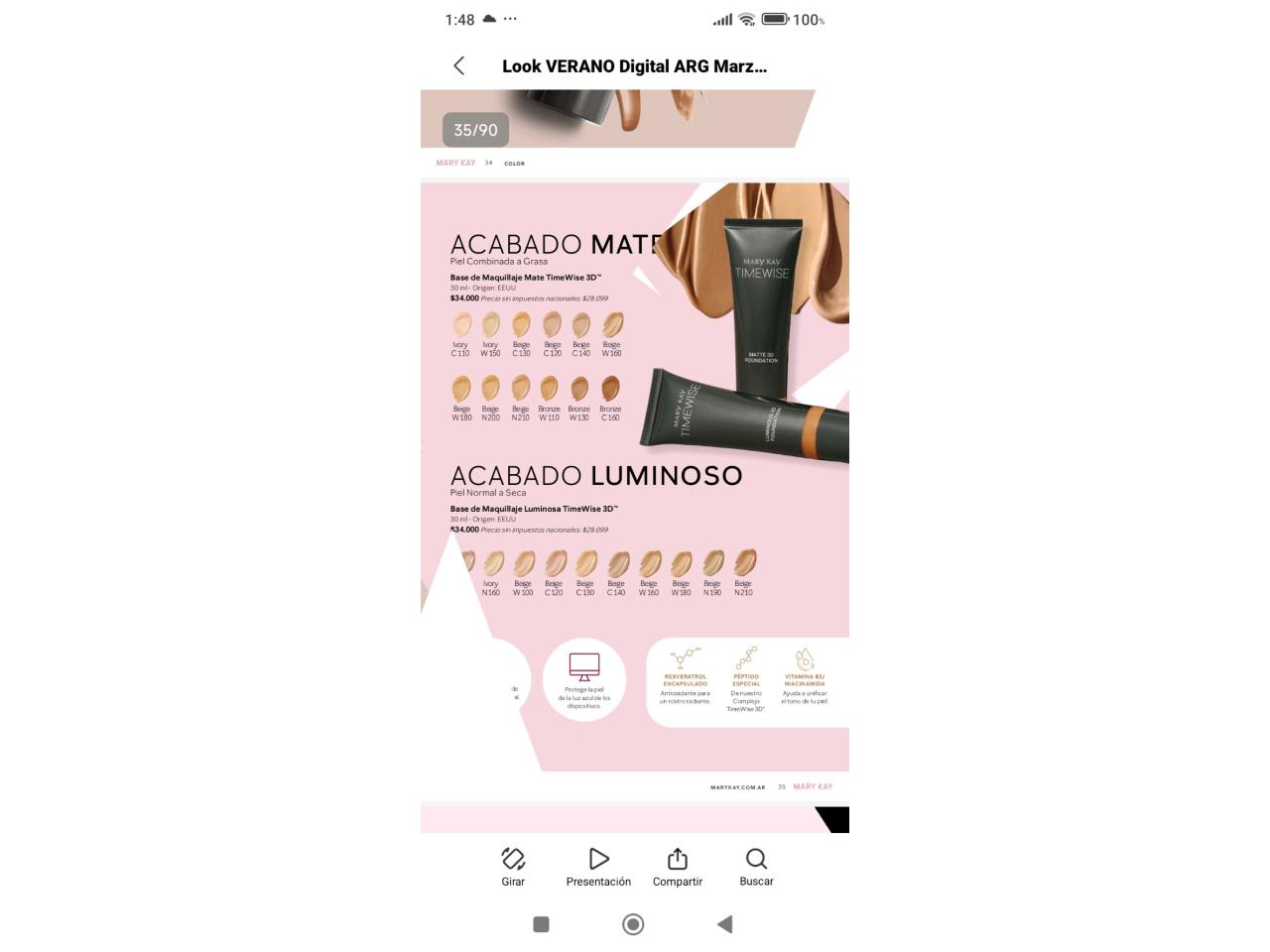Image resolution: width=1270 pixels, height=952 pixels.
Task: Tap the system home button
Action: (x=633, y=924)
